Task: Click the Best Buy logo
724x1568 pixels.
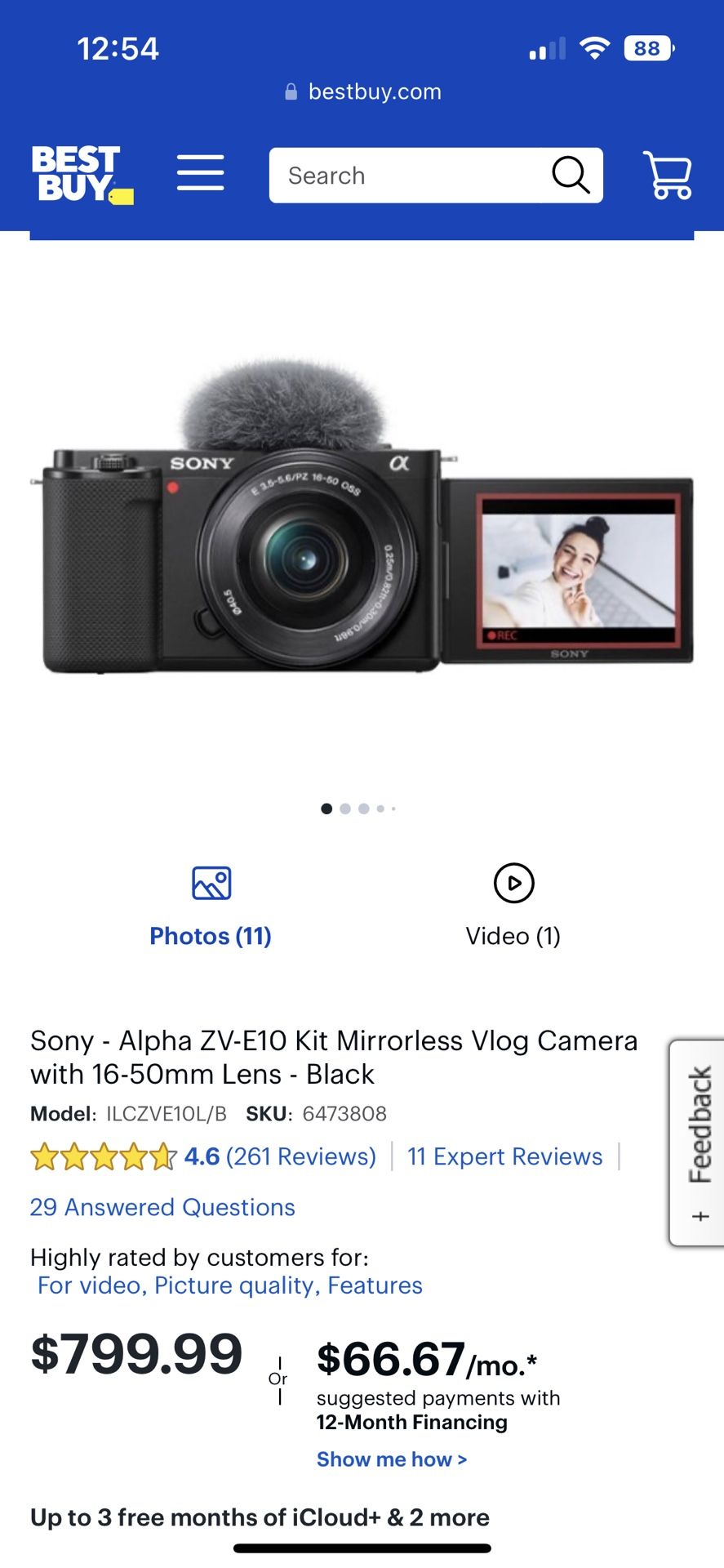Action: 81,174
